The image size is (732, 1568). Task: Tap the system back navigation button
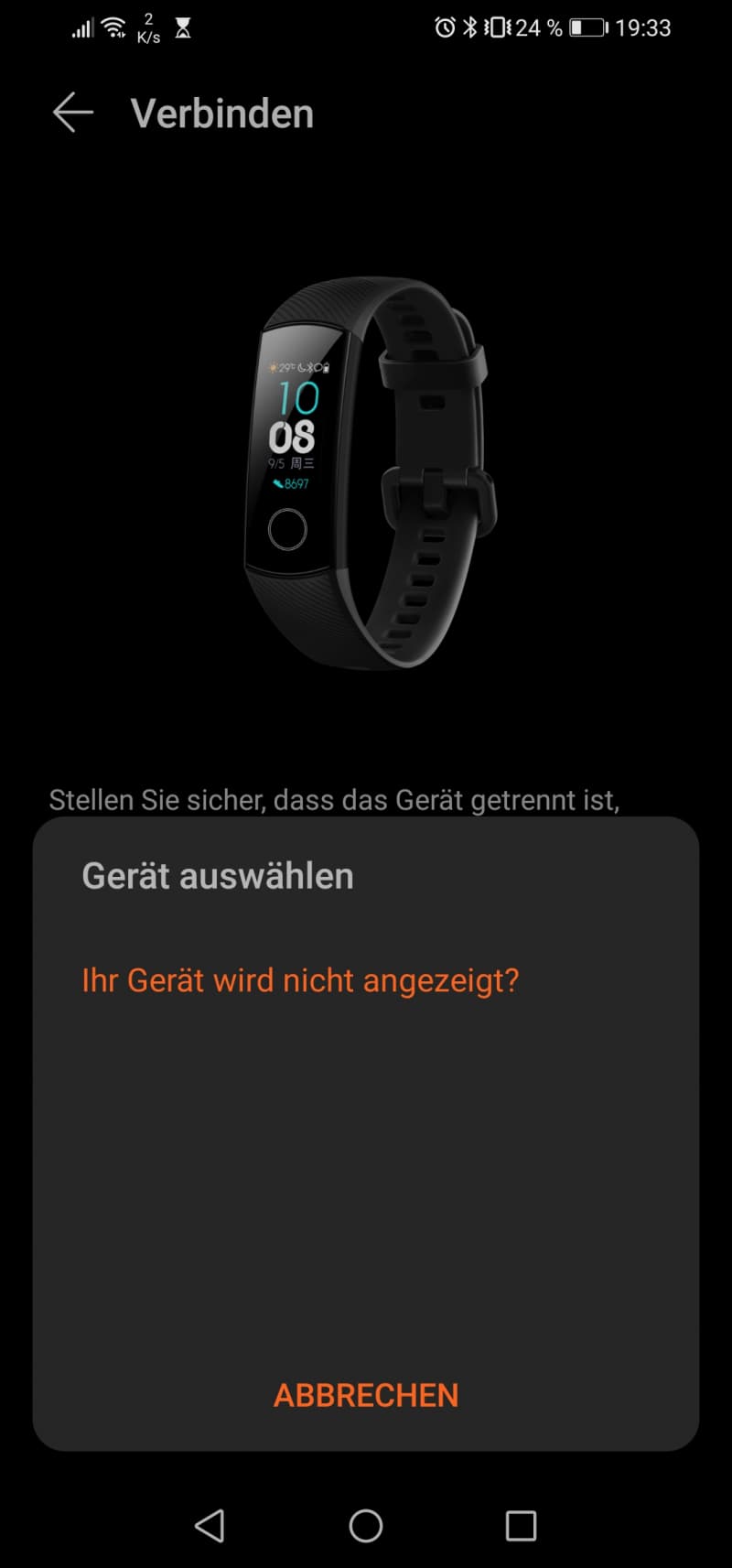click(x=210, y=1525)
